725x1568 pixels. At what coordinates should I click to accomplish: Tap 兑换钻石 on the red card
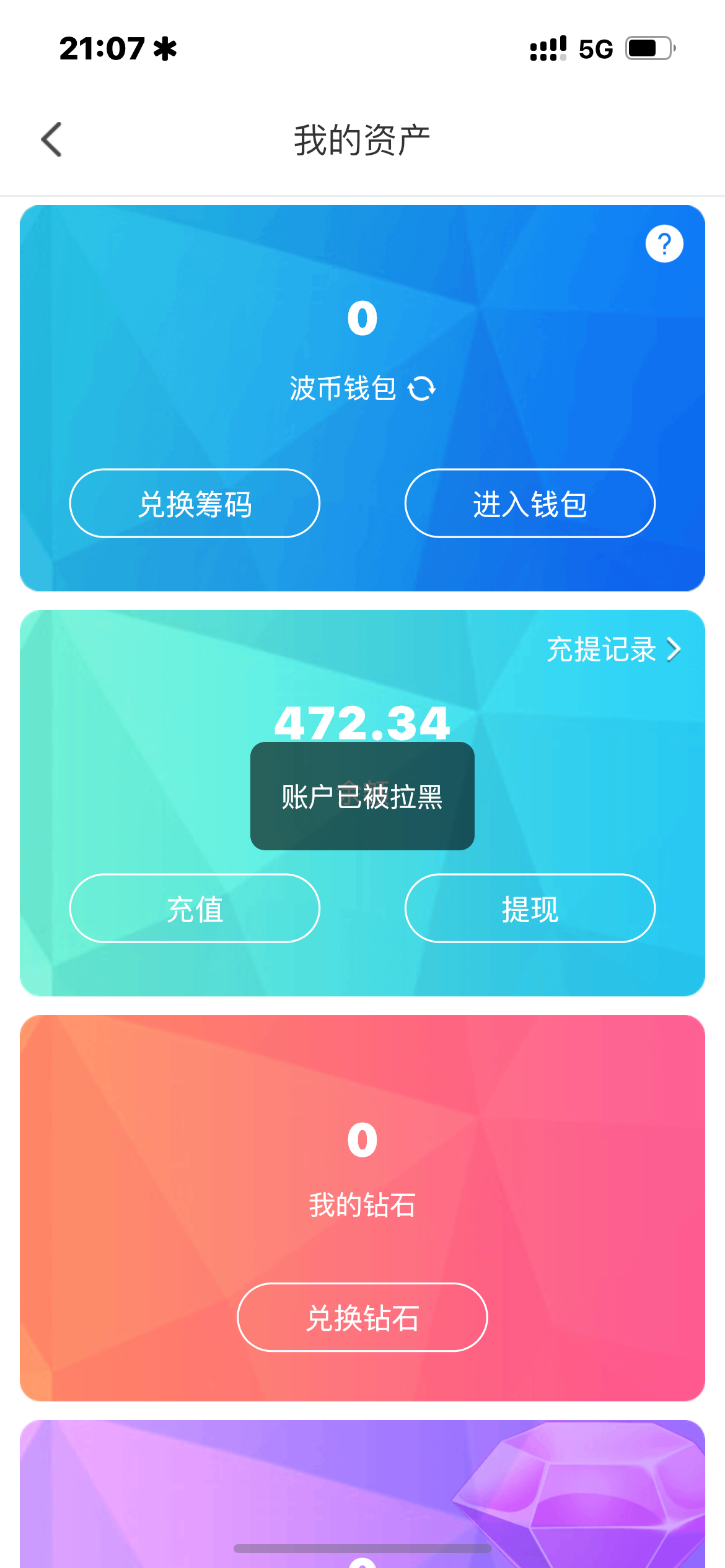[x=362, y=1318]
